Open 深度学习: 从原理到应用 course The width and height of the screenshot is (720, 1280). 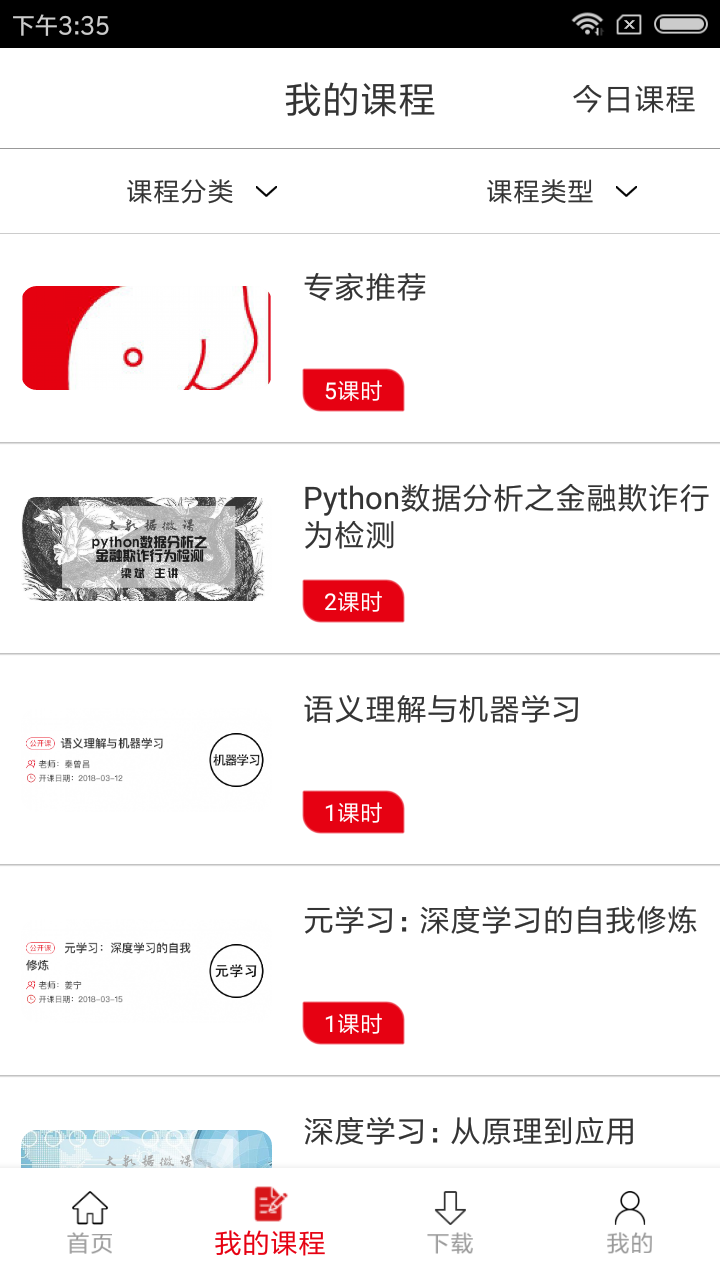tap(469, 1131)
